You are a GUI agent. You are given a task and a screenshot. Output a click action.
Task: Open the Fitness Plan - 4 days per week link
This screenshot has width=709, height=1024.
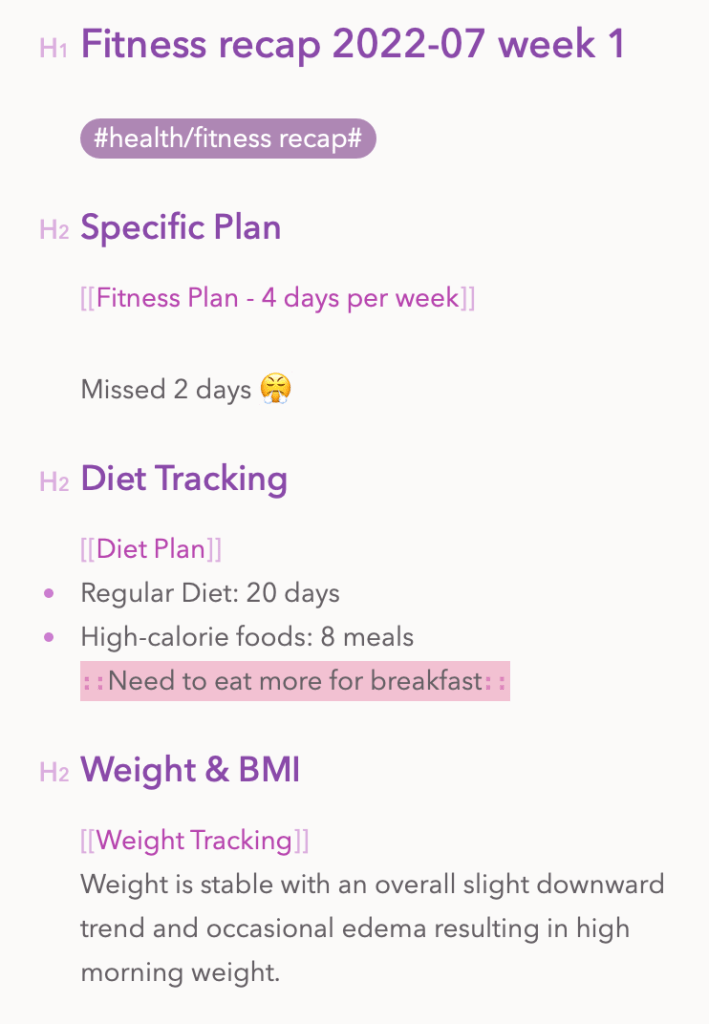(x=277, y=298)
